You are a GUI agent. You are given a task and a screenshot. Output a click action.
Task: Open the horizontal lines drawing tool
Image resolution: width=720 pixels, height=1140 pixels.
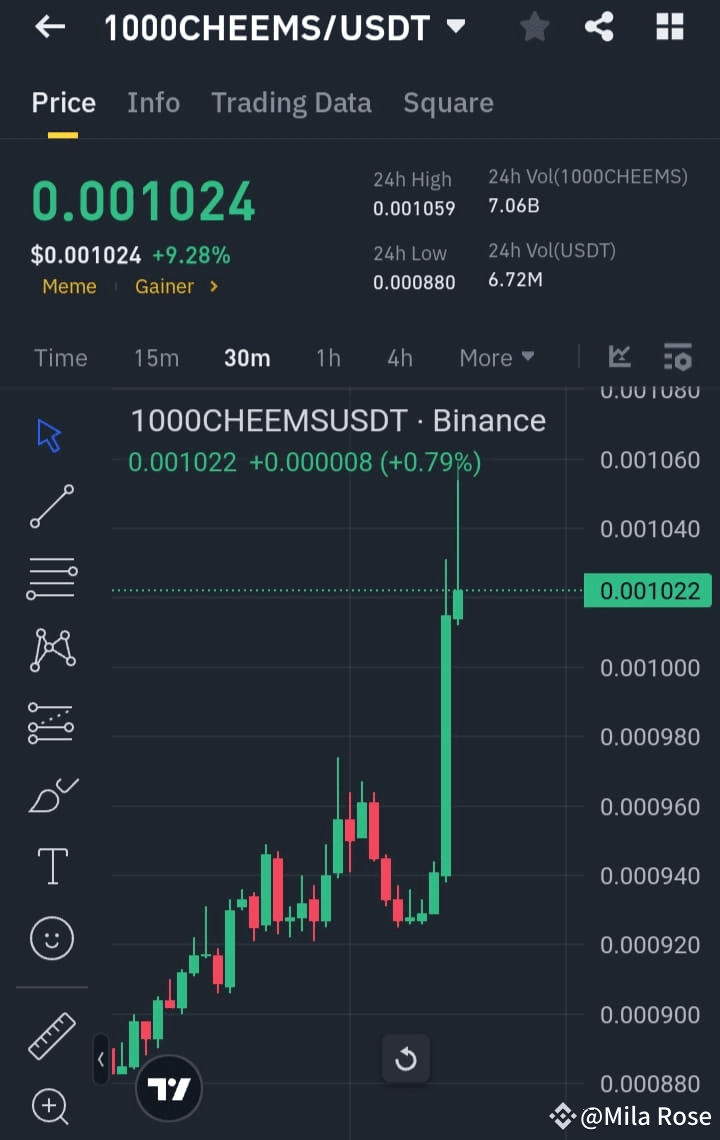point(50,578)
